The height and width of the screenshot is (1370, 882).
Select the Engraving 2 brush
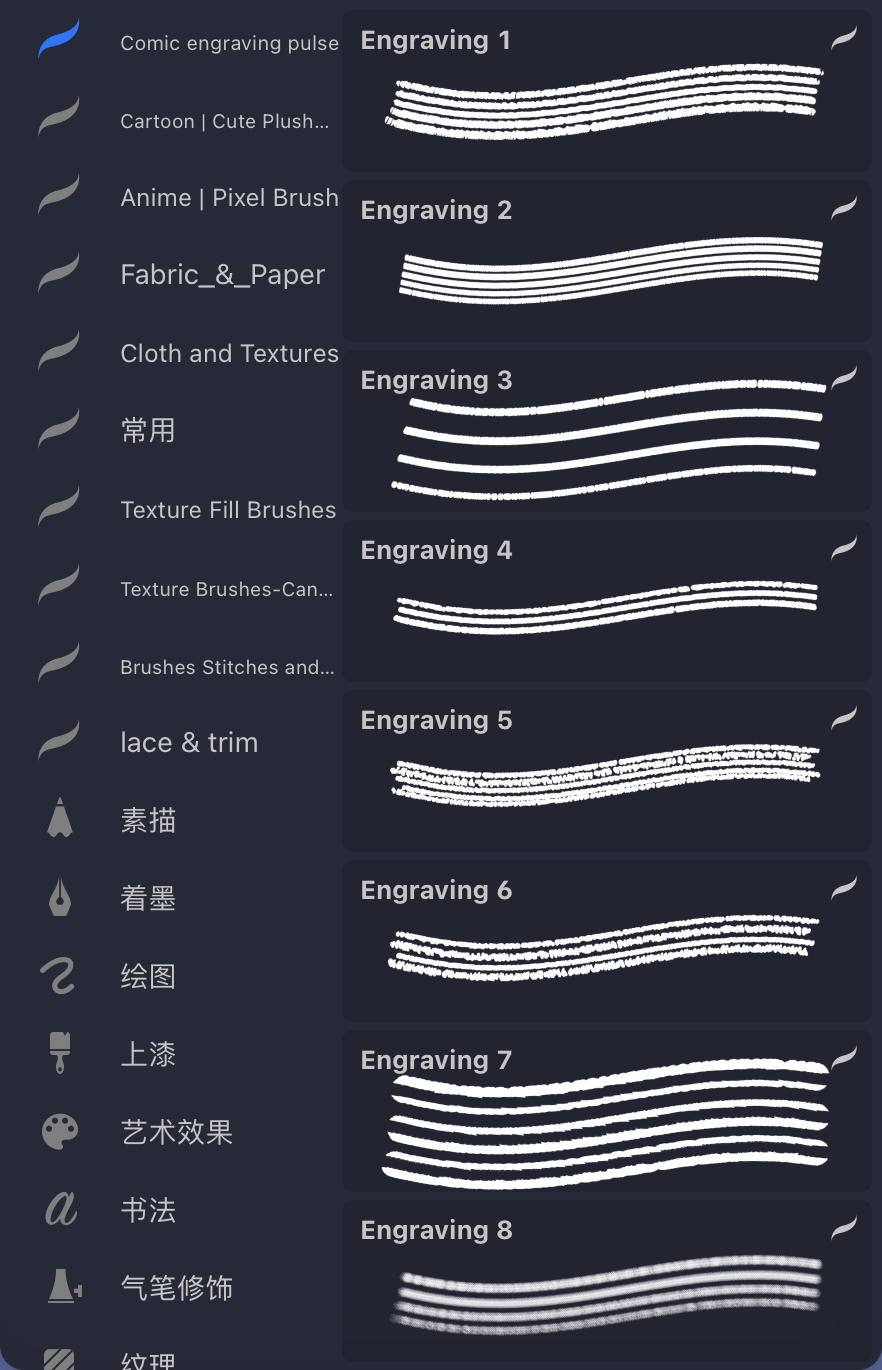click(605, 260)
